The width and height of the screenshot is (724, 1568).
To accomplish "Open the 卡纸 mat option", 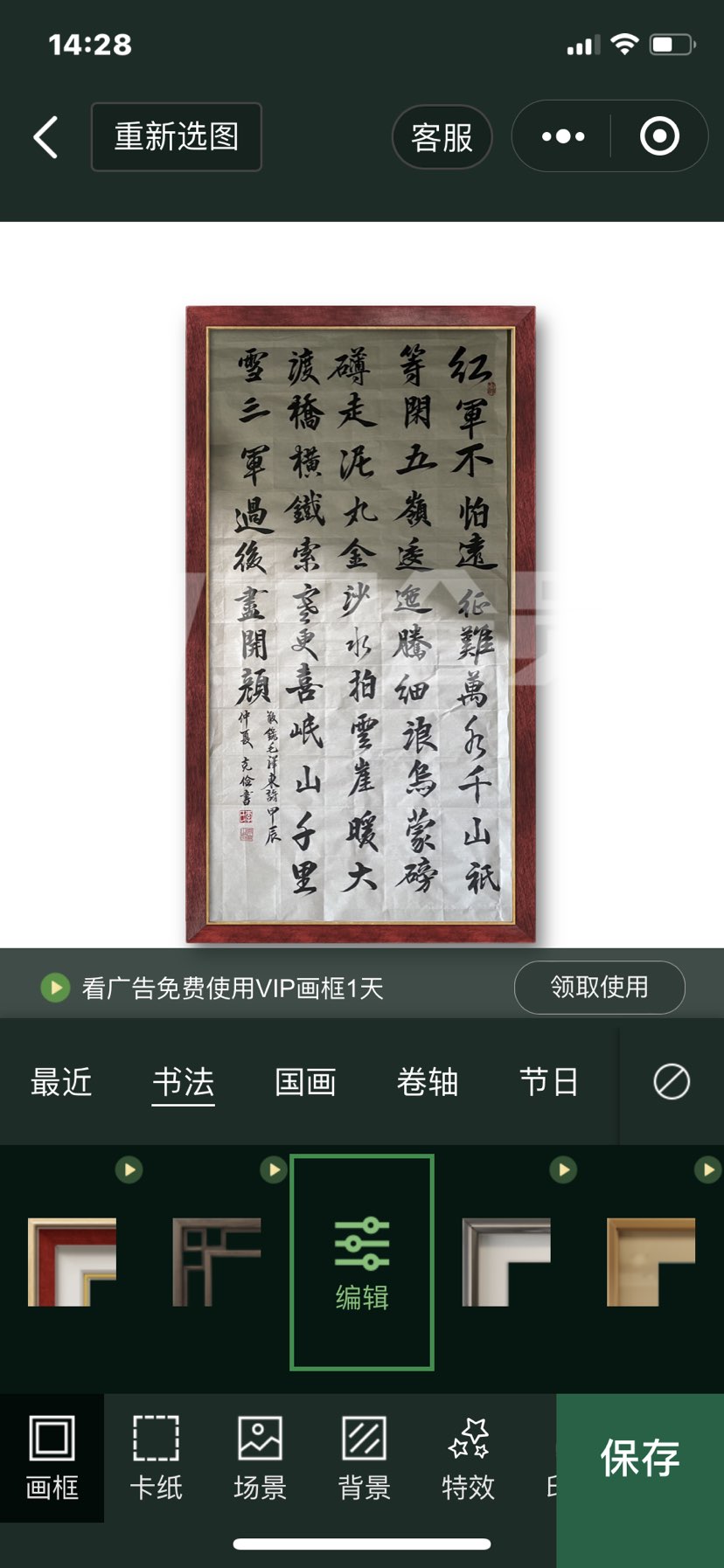I will pyautogui.click(x=156, y=1458).
